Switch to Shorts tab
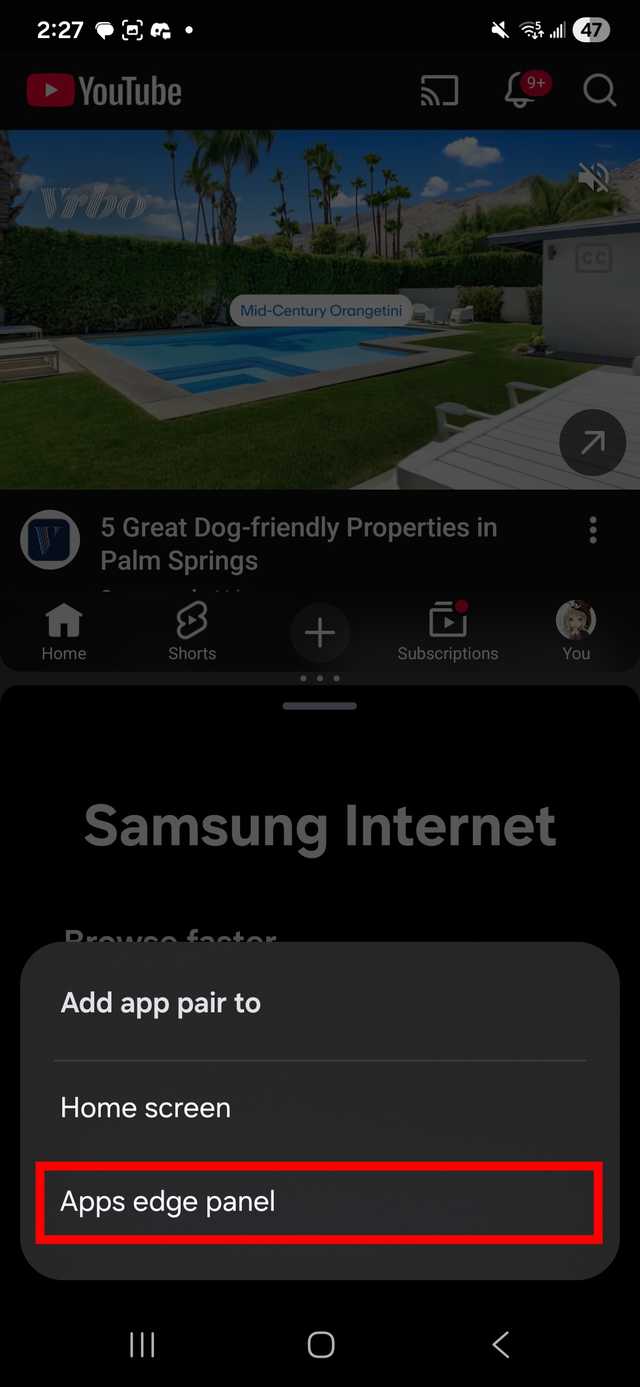 click(x=191, y=632)
